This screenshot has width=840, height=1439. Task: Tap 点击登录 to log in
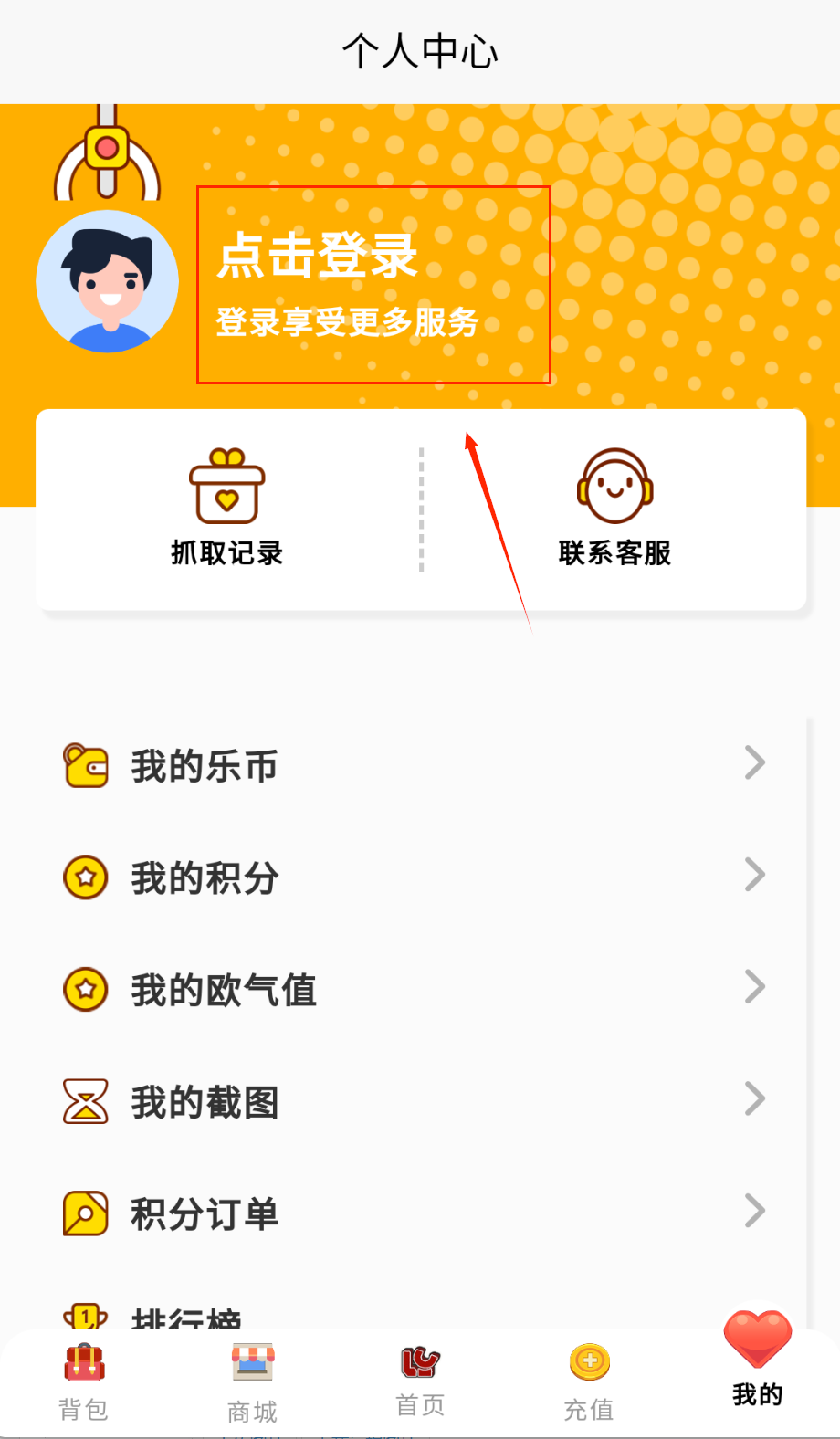coord(318,256)
